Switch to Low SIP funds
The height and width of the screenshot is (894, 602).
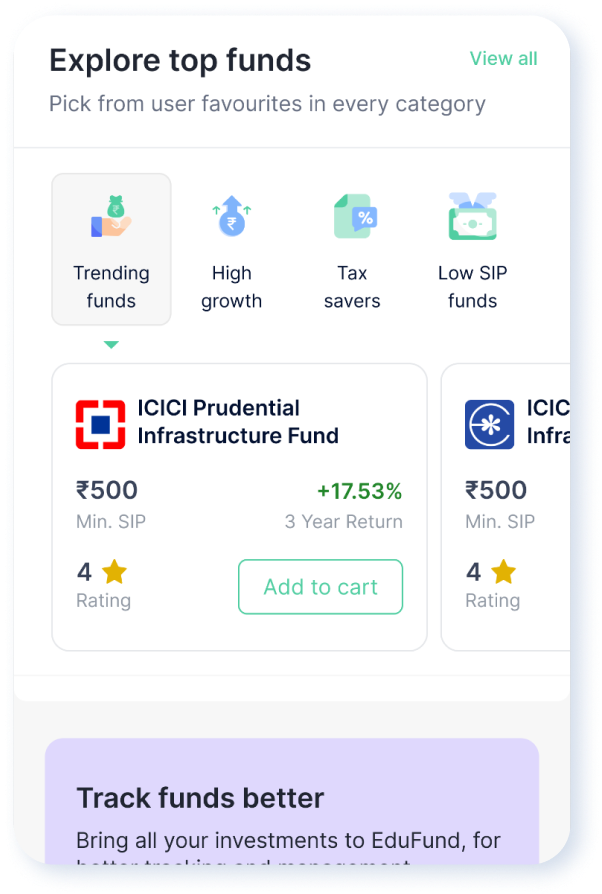point(472,250)
